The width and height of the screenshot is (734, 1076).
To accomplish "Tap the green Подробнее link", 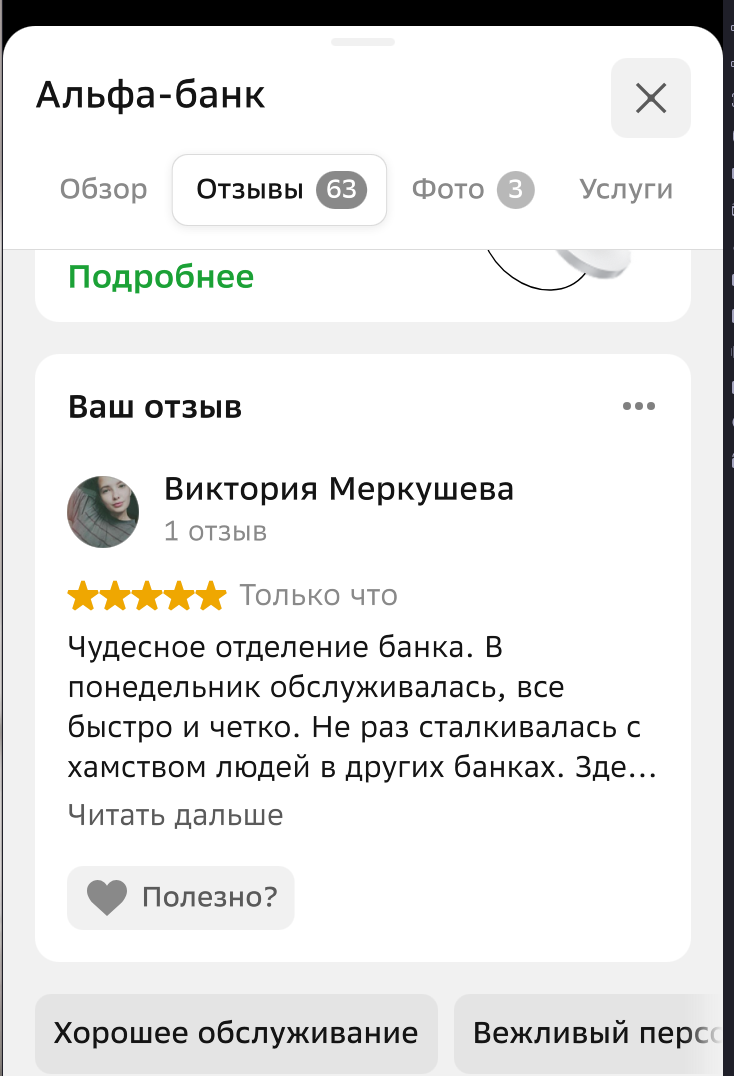I will coord(161,277).
